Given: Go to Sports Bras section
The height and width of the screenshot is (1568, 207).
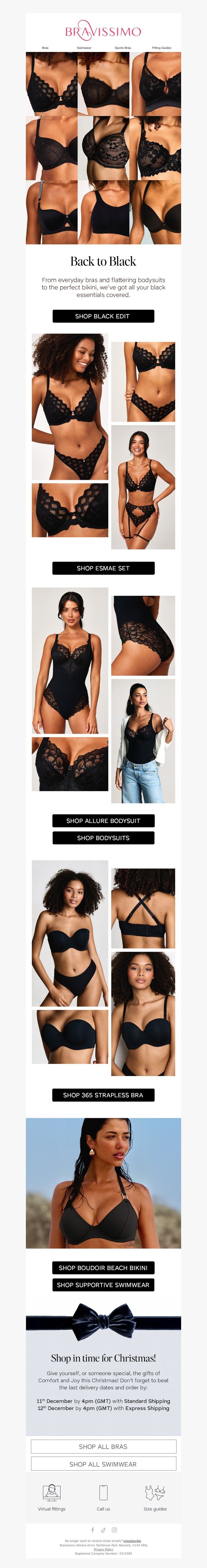Looking at the screenshot, I should click(x=122, y=48).
